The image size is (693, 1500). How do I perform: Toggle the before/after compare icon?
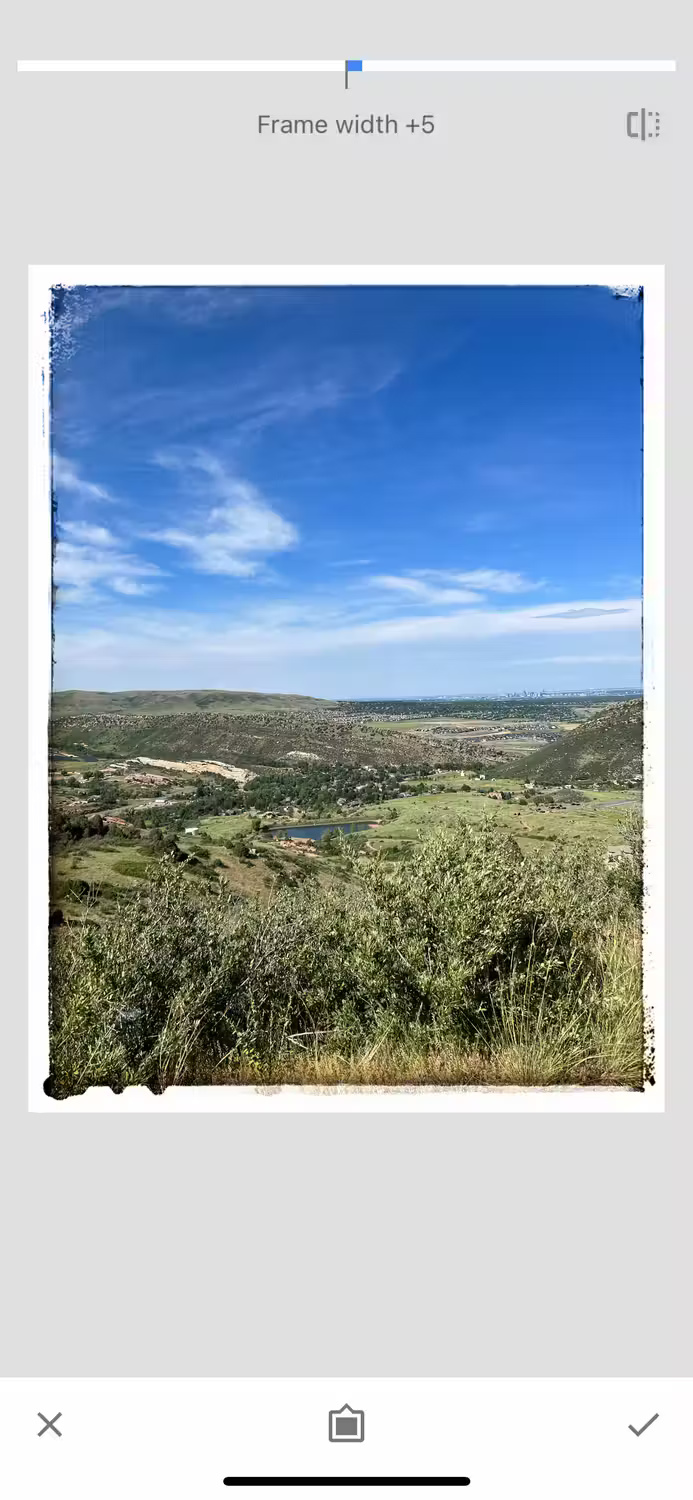click(x=643, y=125)
